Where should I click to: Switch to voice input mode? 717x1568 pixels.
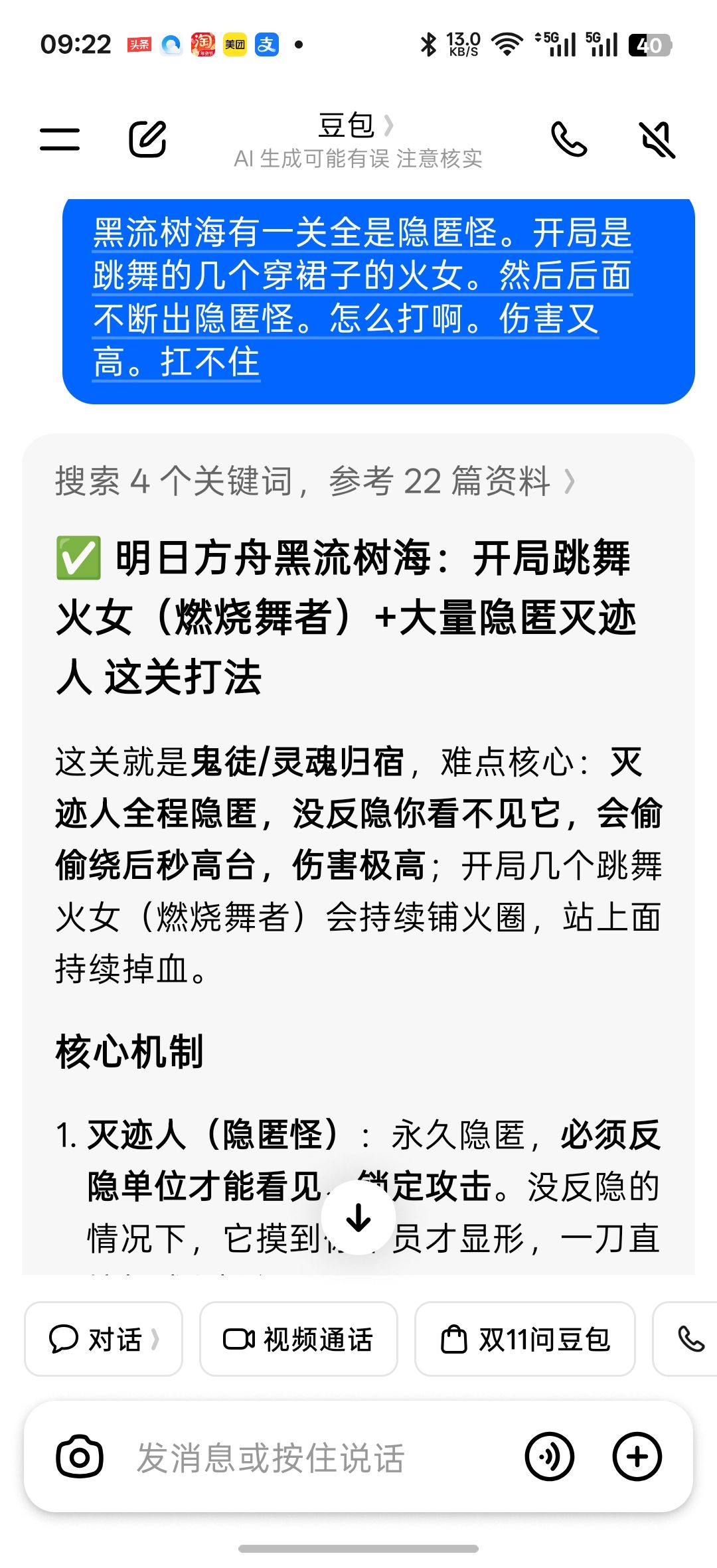coord(550,1457)
